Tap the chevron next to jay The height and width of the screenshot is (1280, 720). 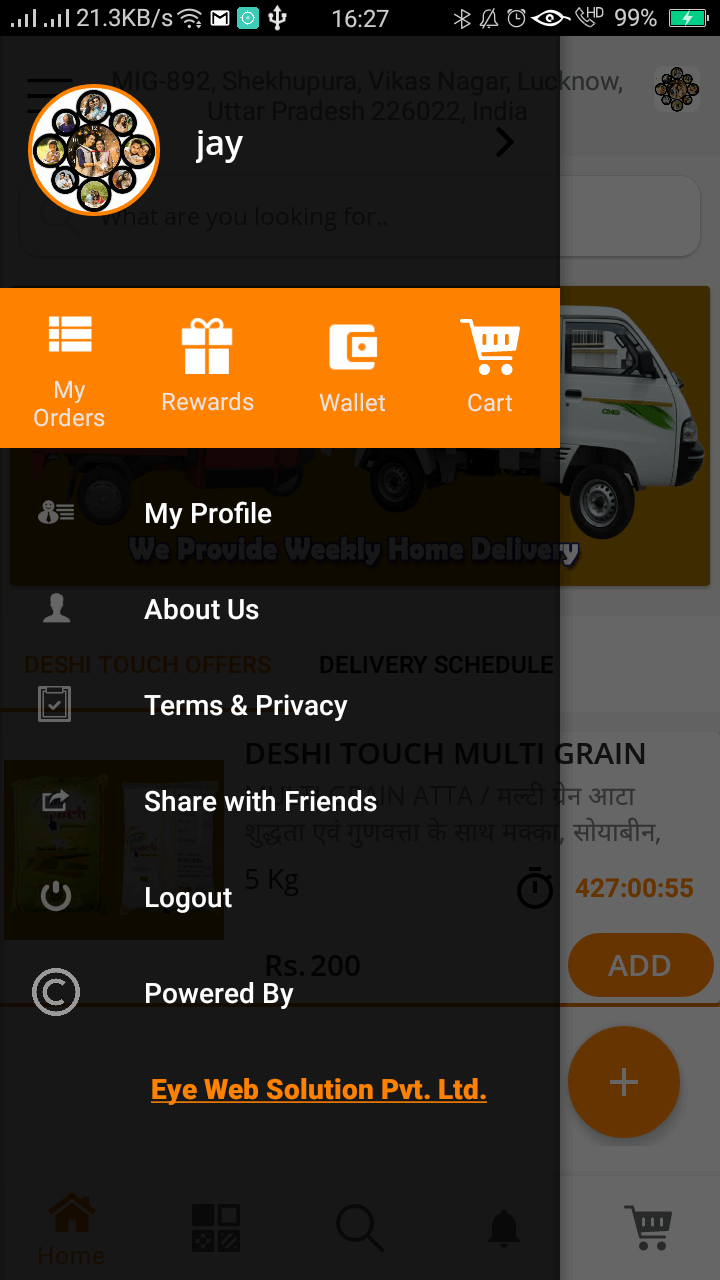505,144
